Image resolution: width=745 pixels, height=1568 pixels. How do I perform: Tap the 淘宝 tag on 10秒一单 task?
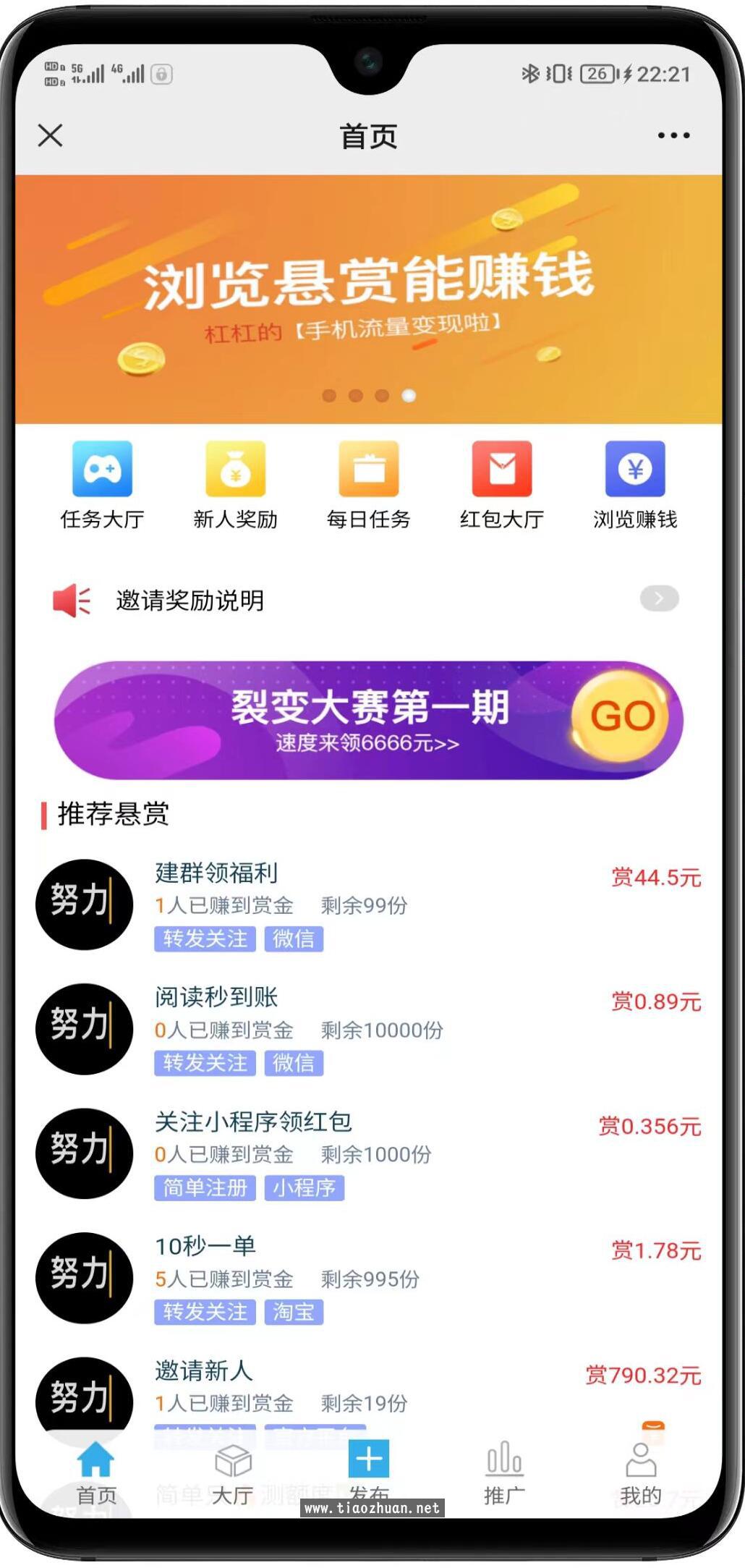[294, 1311]
